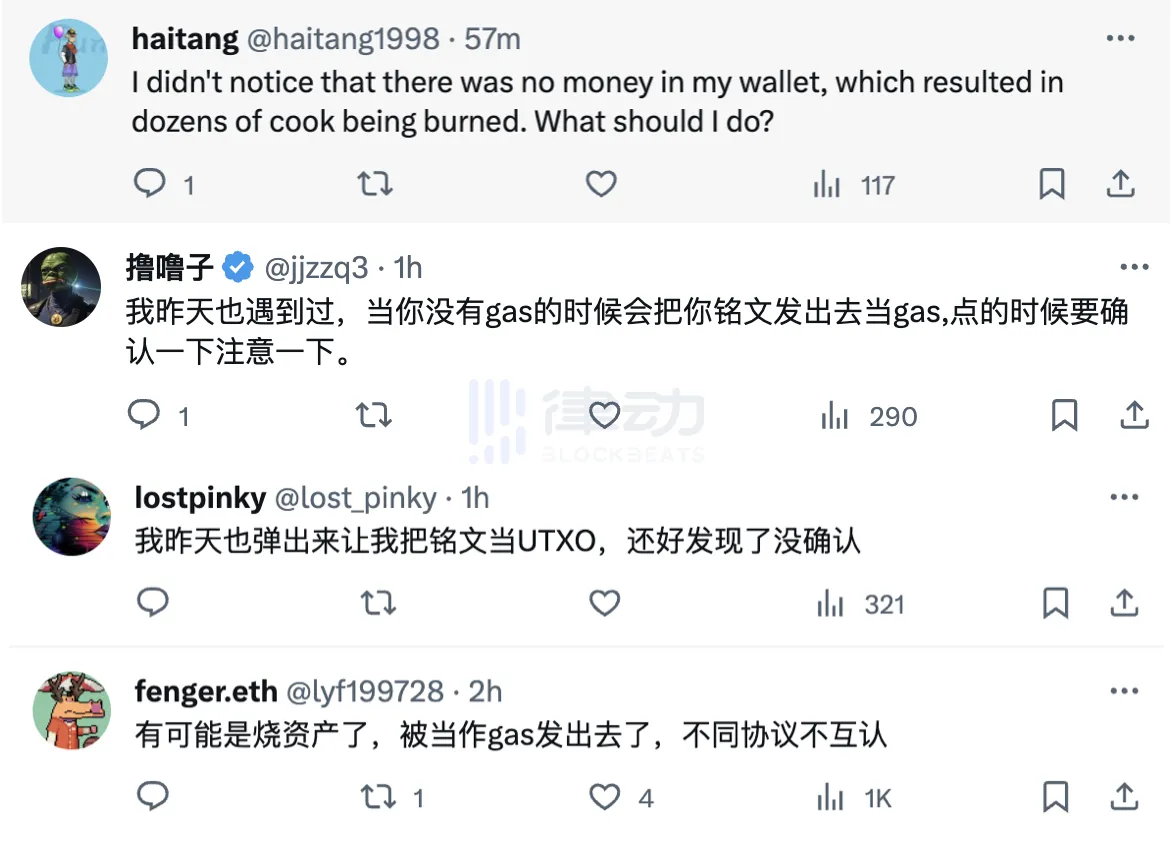Image resolution: width=1174 pixels, height=844 pixels.
Task: Like the tweet by @jjzzq3
Action: [604, 414]
